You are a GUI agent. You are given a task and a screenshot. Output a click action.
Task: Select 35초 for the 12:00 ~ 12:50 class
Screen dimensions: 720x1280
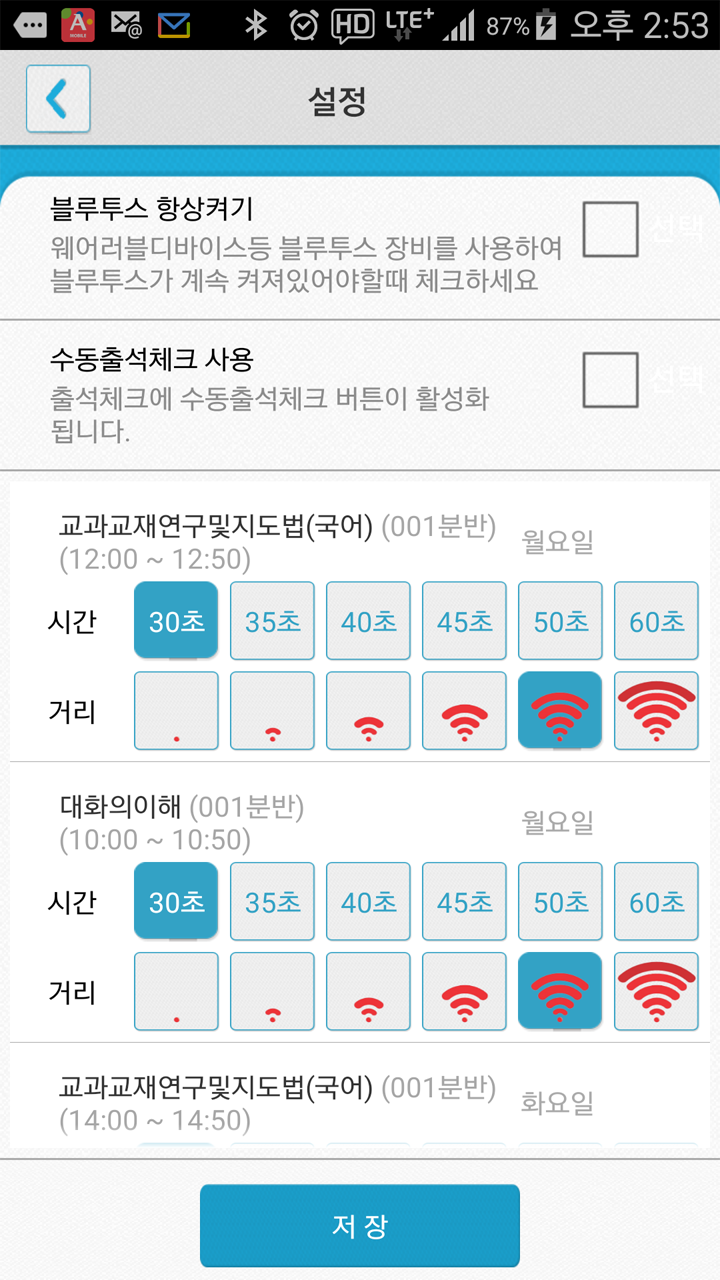pyautogui.click(x=273, y=621)
